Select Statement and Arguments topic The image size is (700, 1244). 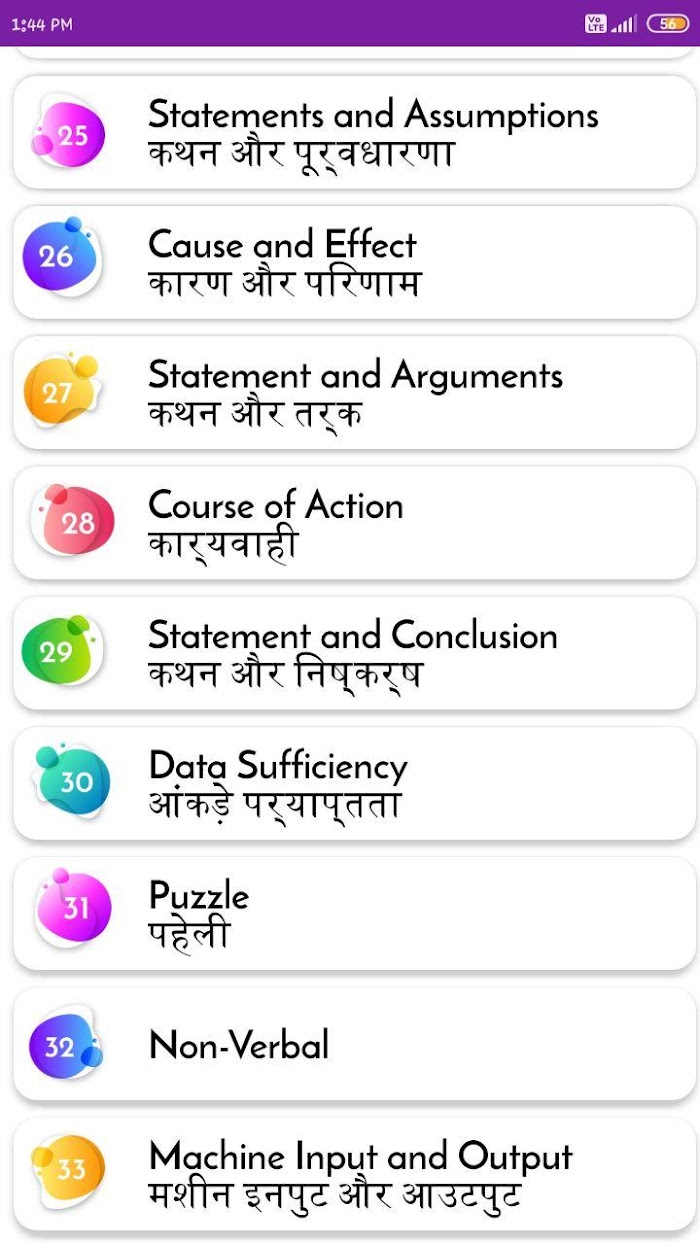click(x=354, y=392)
